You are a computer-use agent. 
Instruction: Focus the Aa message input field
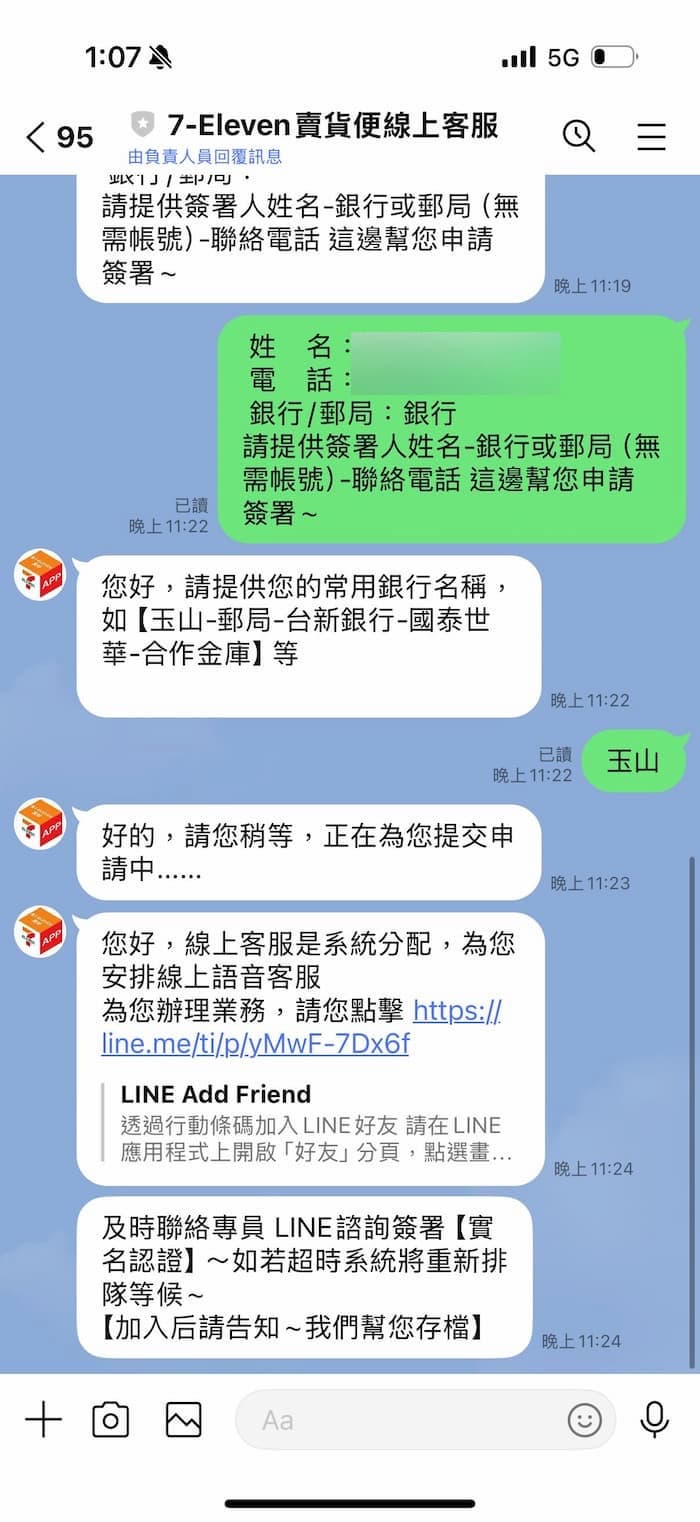400,1419
